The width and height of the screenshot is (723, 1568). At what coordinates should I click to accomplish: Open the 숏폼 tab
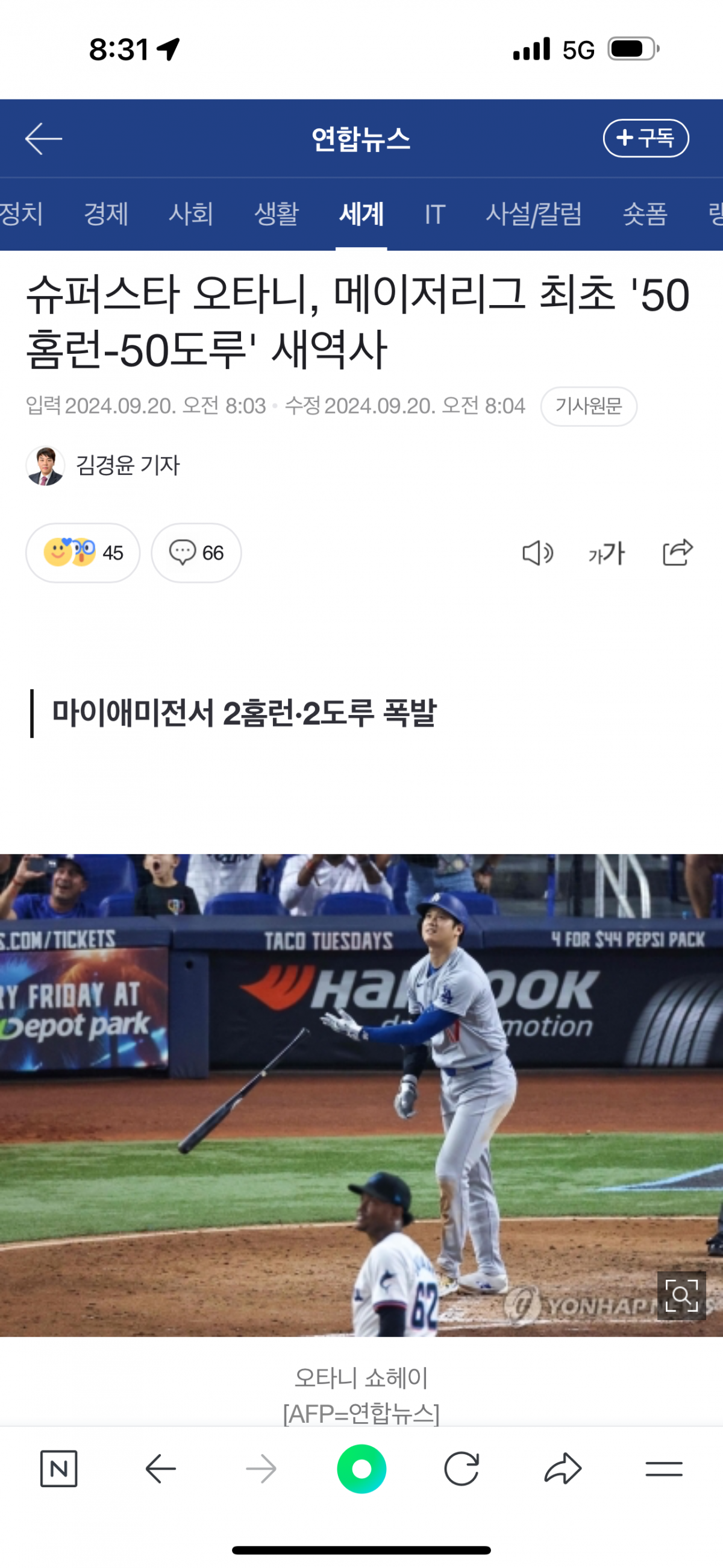tap(645, 214)
